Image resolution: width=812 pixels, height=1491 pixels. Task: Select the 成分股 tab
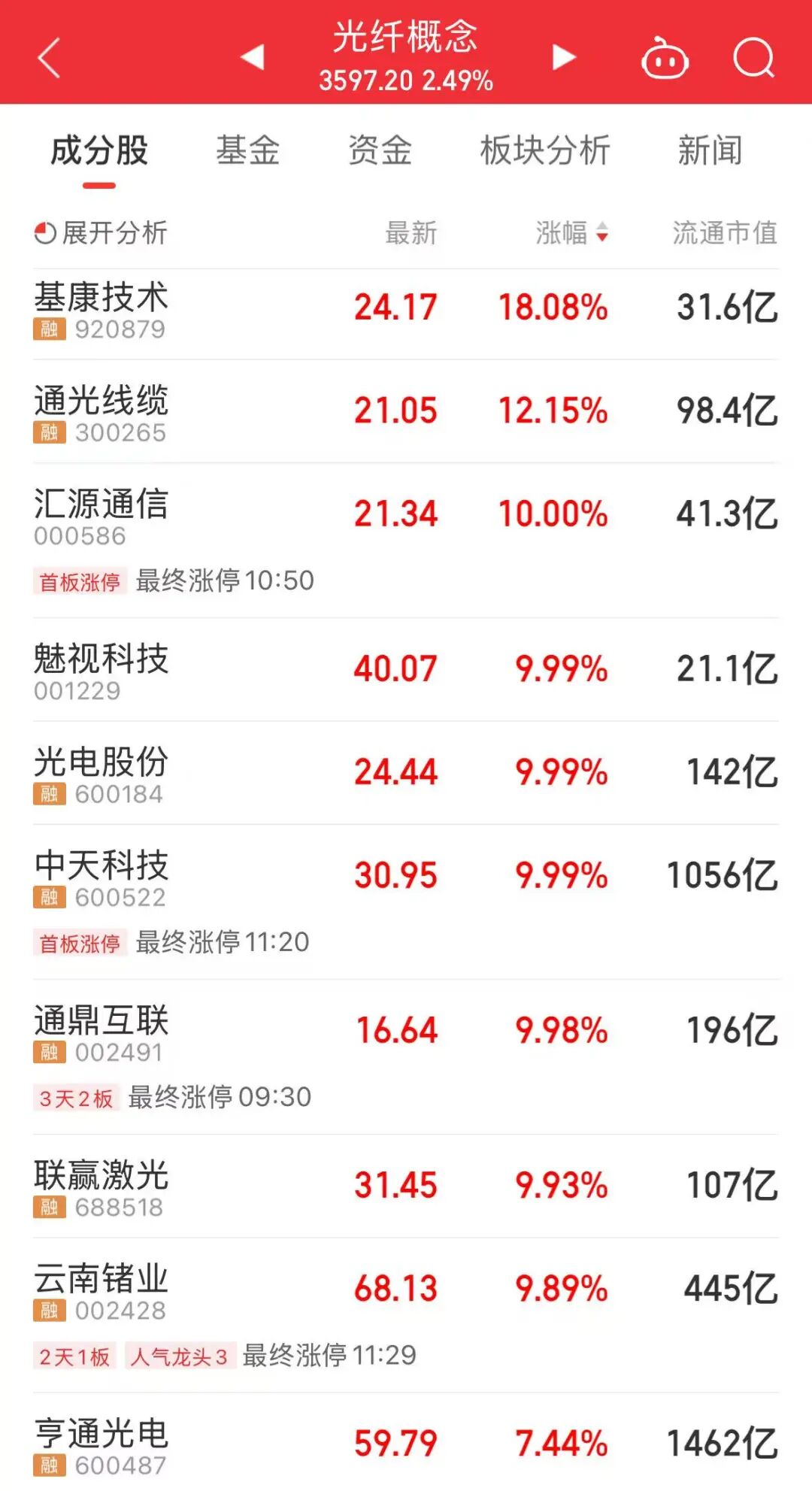pos(99,151)
